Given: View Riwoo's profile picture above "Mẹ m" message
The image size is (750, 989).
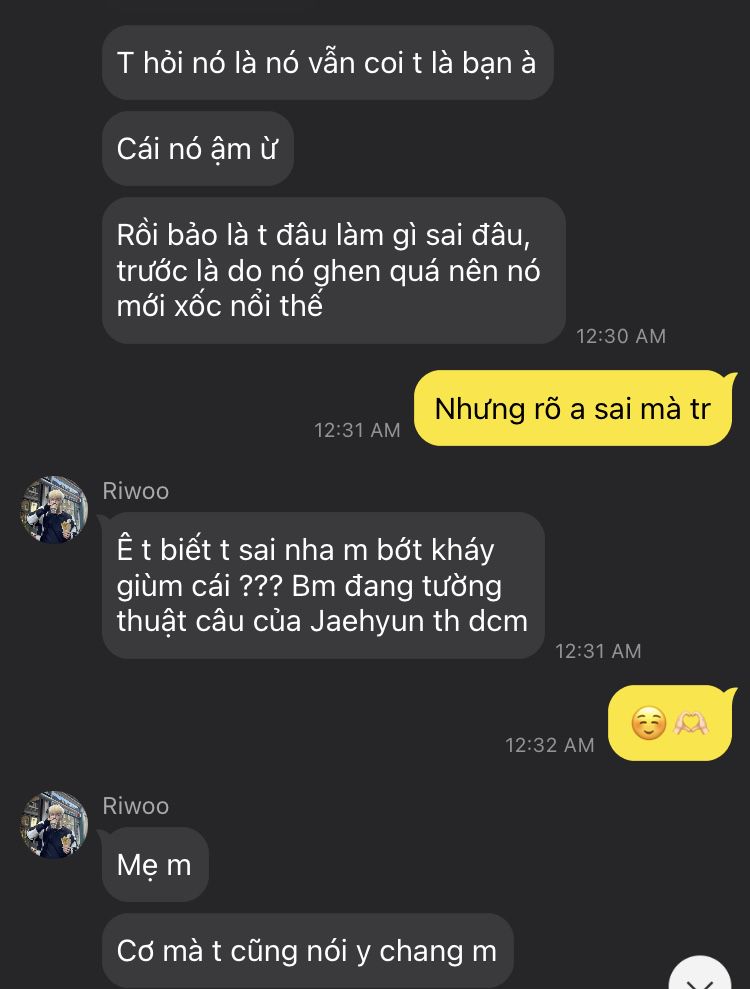Looking at the screenshot, I should (54, 825).
